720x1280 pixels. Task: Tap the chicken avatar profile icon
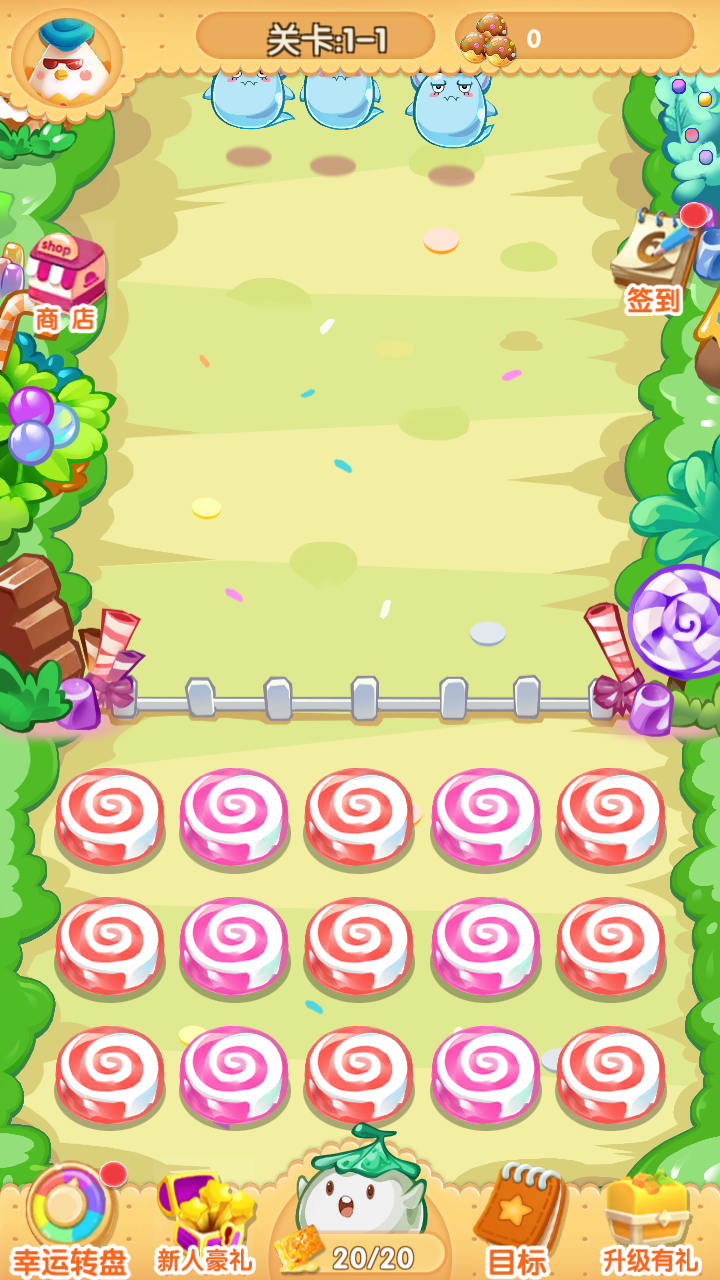[66, 59]
